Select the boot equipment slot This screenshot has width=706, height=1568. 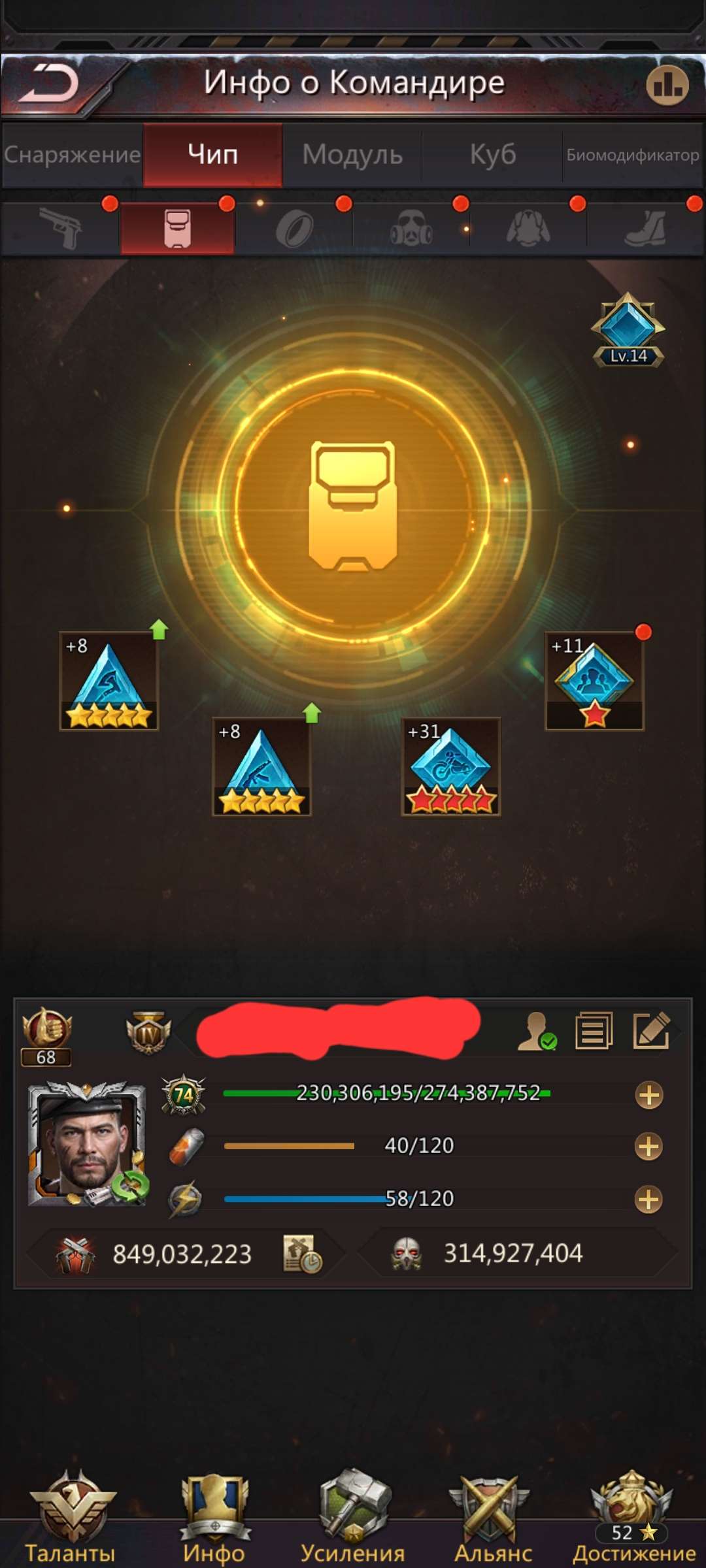click(x=645, y=229)
